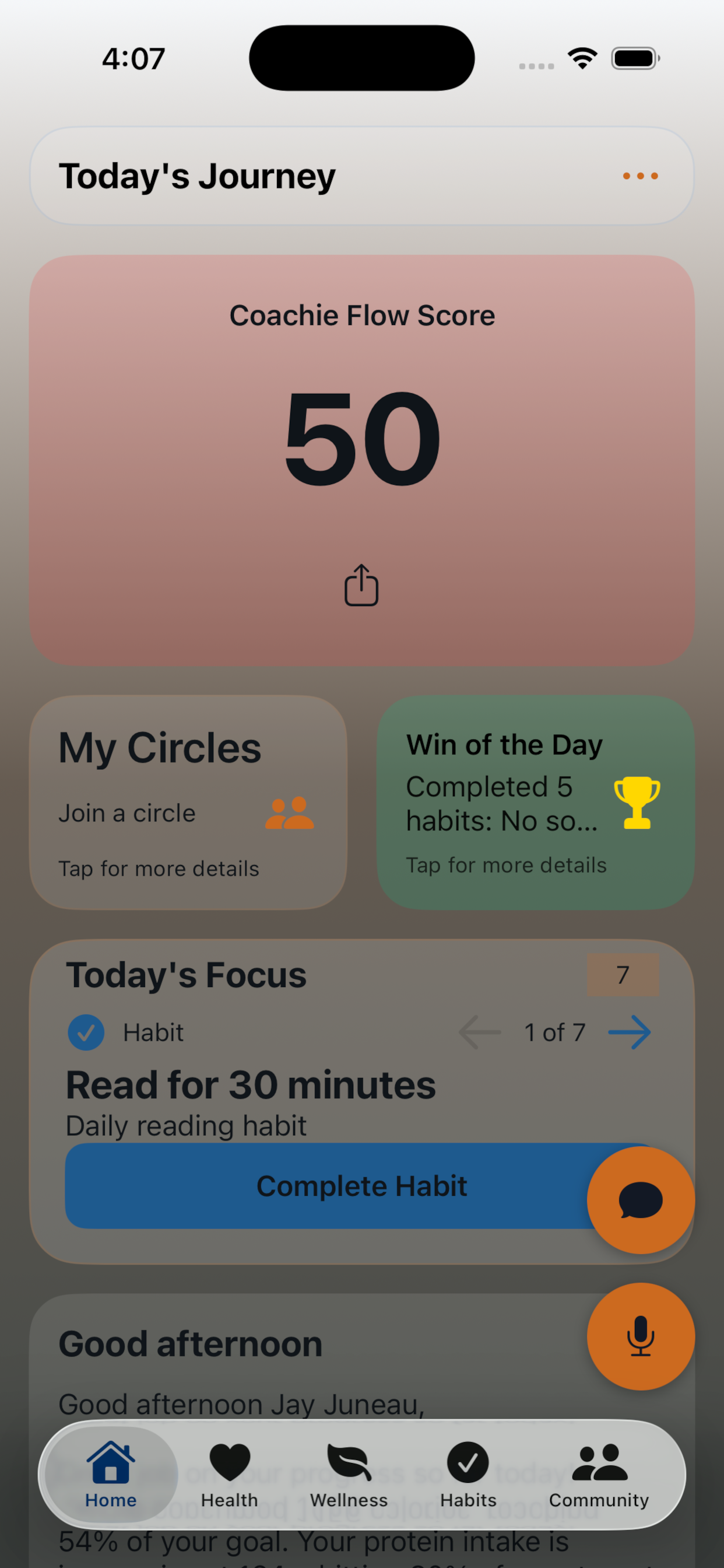The height and width of the screenshot is (1568, 724).
Task: Go to the next focus item
Action: point(629,1032)
